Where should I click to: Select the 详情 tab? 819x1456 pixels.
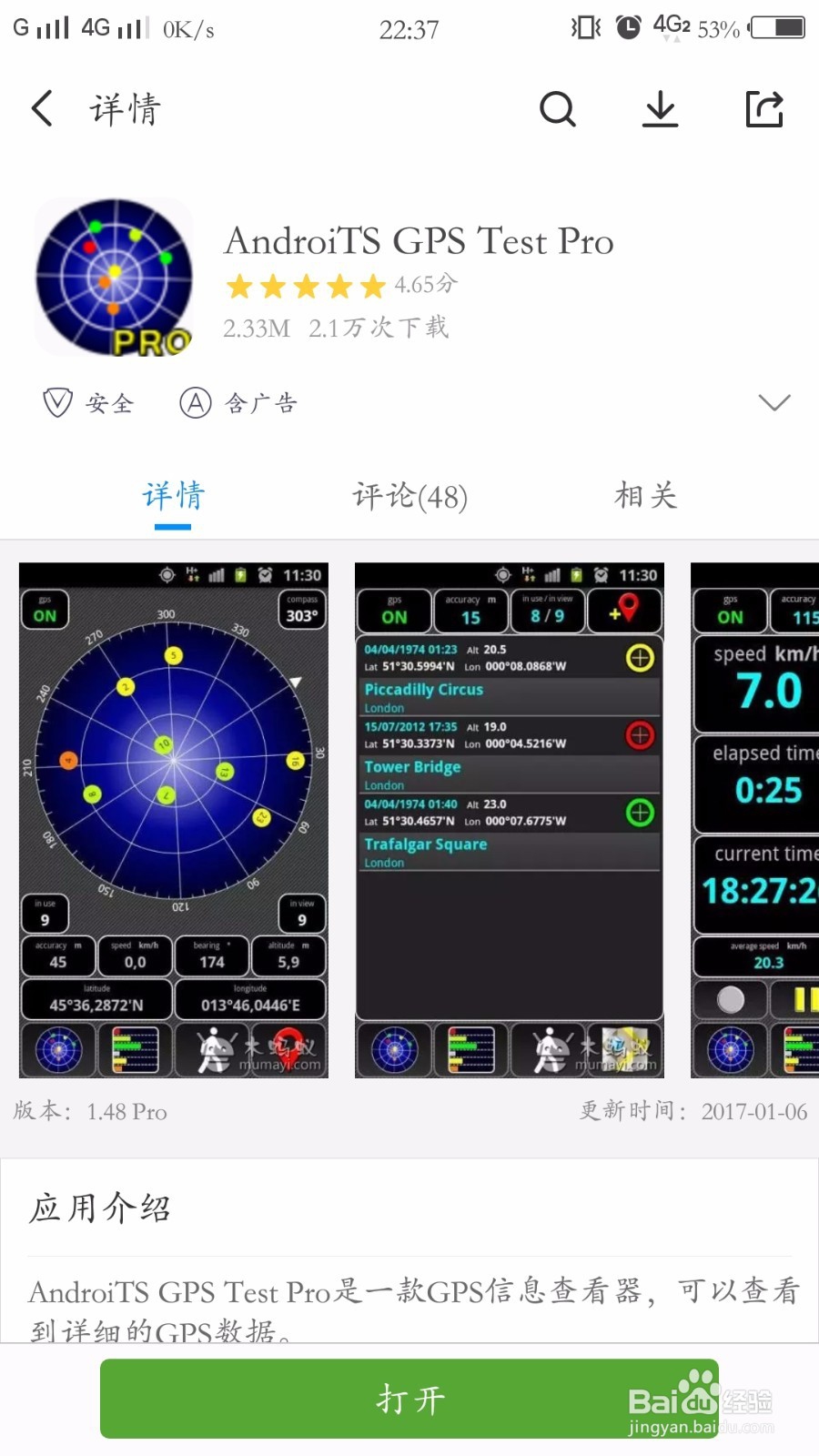(x=173, y=497)
